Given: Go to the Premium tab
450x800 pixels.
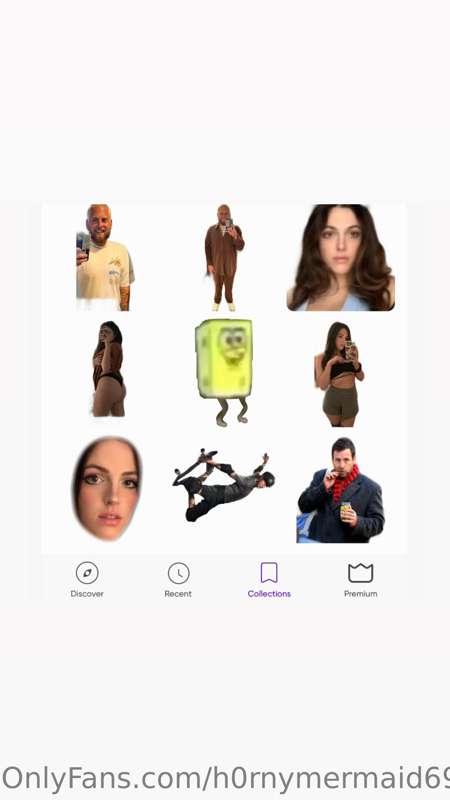Looking at the screenshot, I should pyautogui.click(x=360, y=580).
